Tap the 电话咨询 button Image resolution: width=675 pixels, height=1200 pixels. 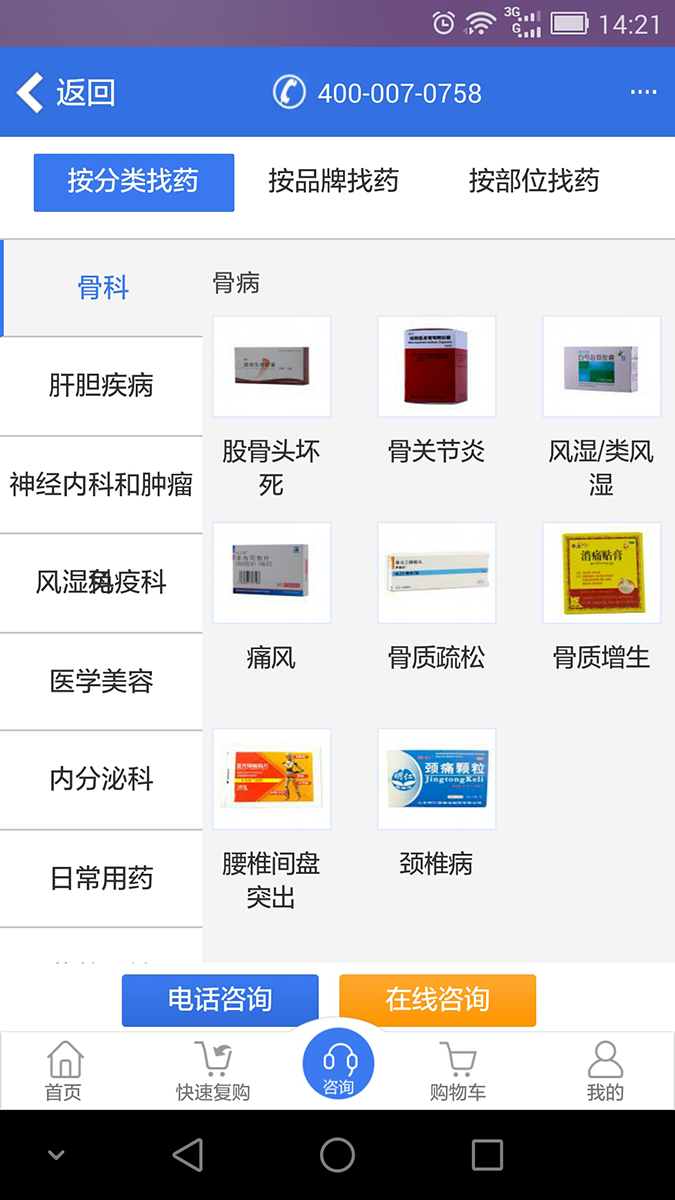point(220,1000)
